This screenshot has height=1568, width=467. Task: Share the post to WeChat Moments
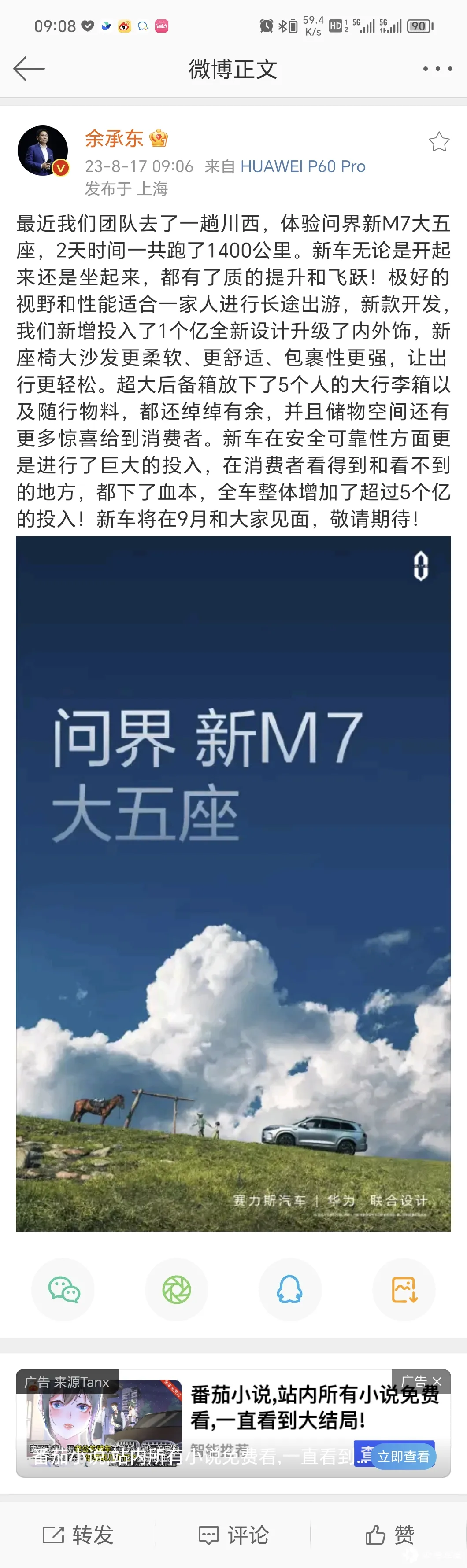[177, 1289]
